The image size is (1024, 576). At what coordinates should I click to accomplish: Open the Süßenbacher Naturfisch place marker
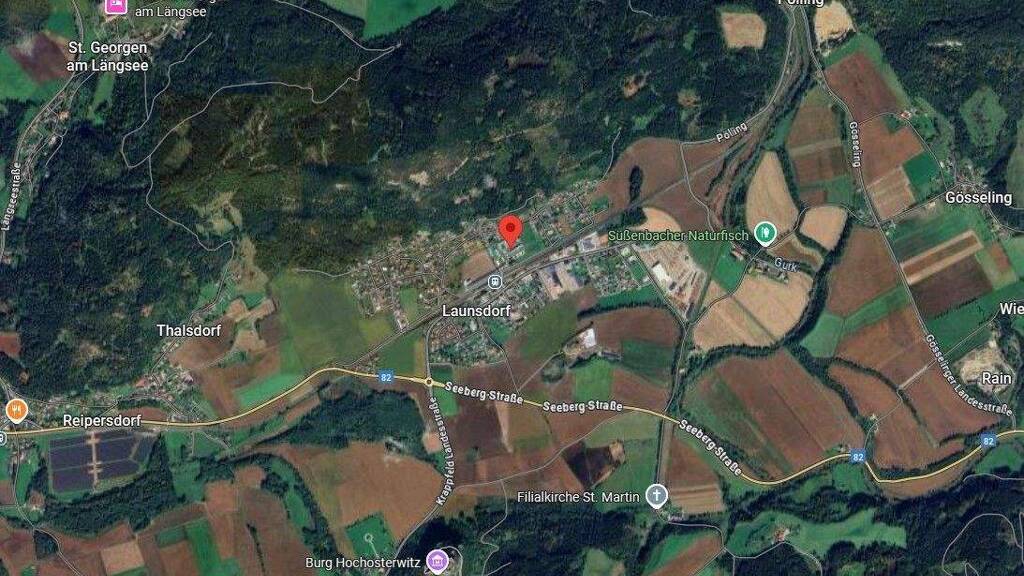coord(765,233)
